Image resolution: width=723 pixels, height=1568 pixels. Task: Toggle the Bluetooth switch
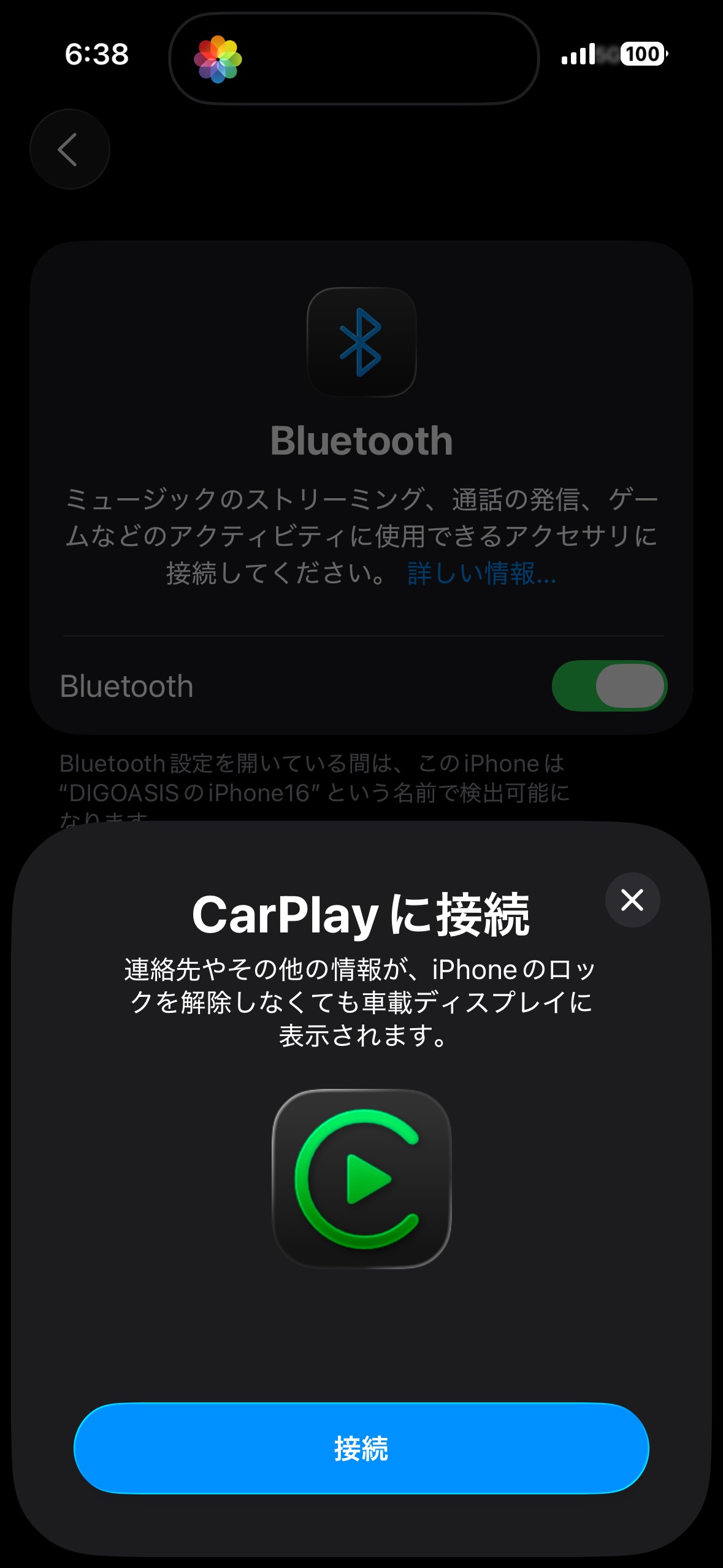point(609,686)
